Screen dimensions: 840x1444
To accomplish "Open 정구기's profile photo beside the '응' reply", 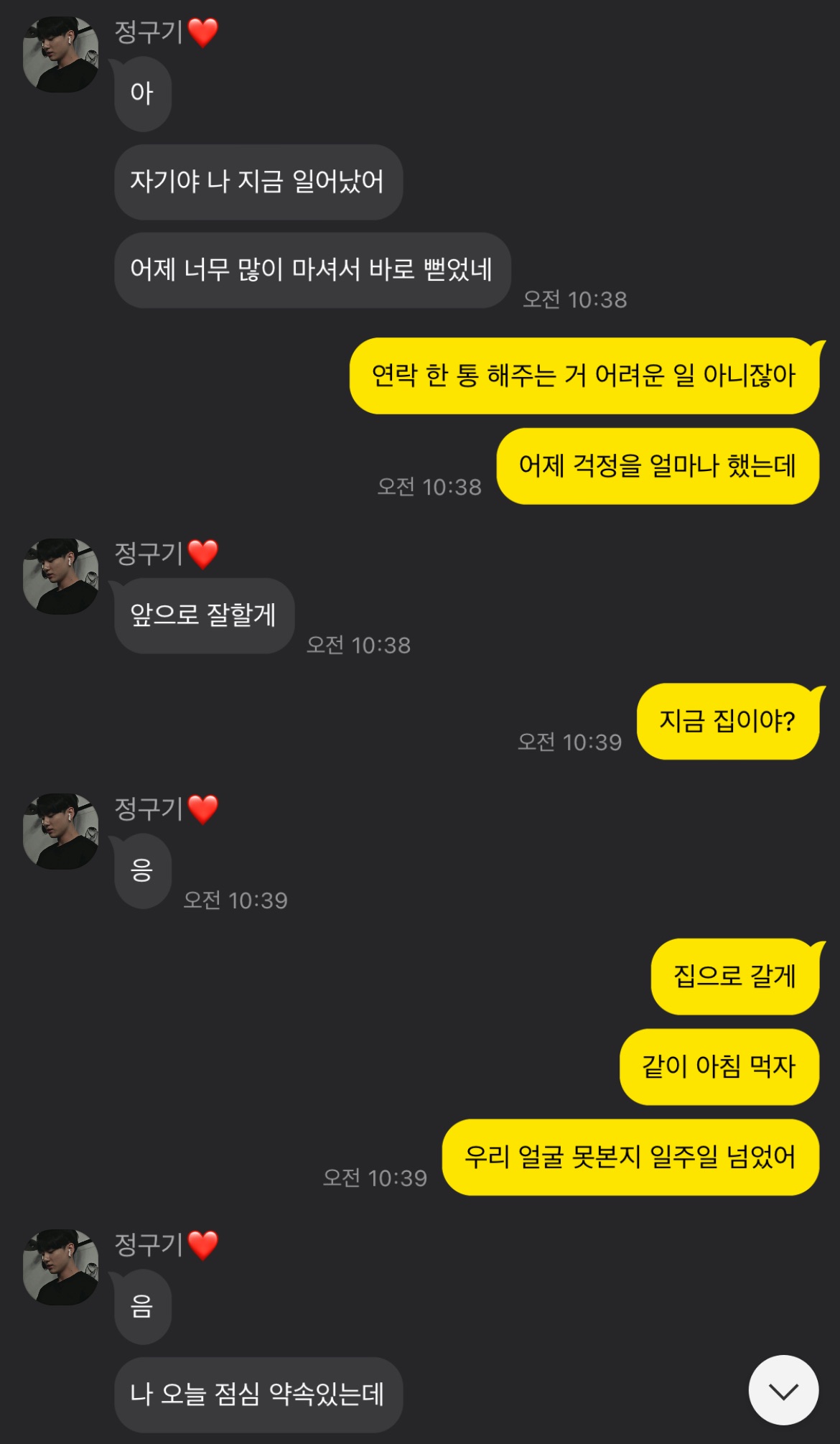I will pyautogui.click(x=60, y=832).
